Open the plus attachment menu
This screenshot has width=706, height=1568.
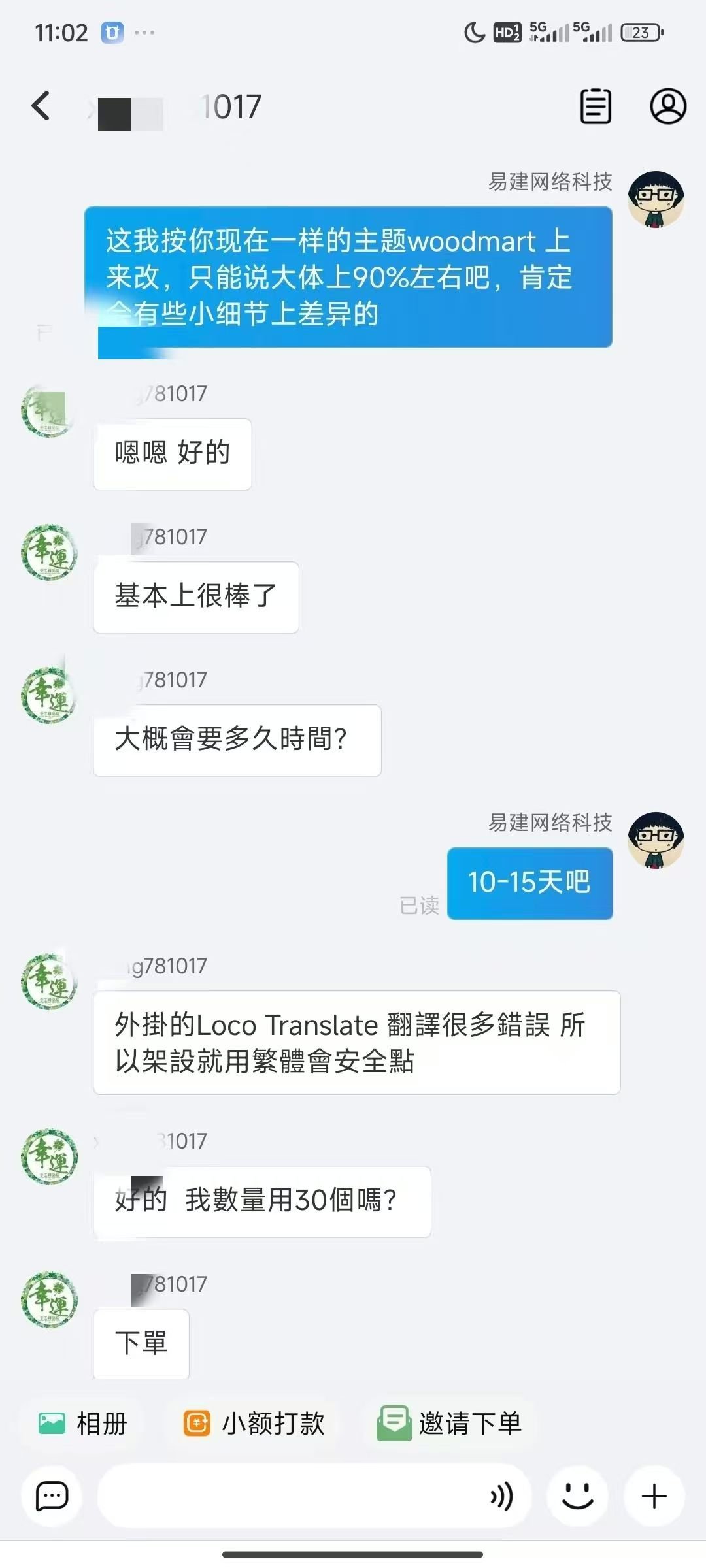654,1495
